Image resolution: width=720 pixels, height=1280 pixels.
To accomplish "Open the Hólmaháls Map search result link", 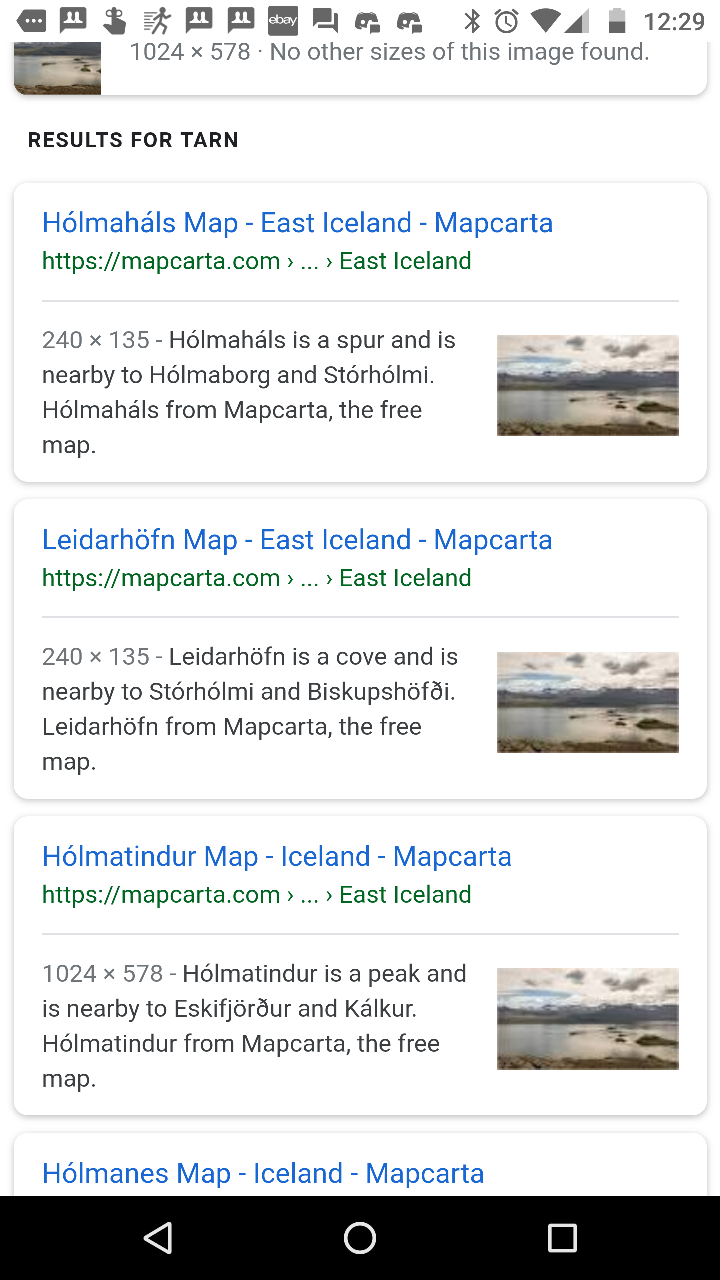I will (297, 223).
